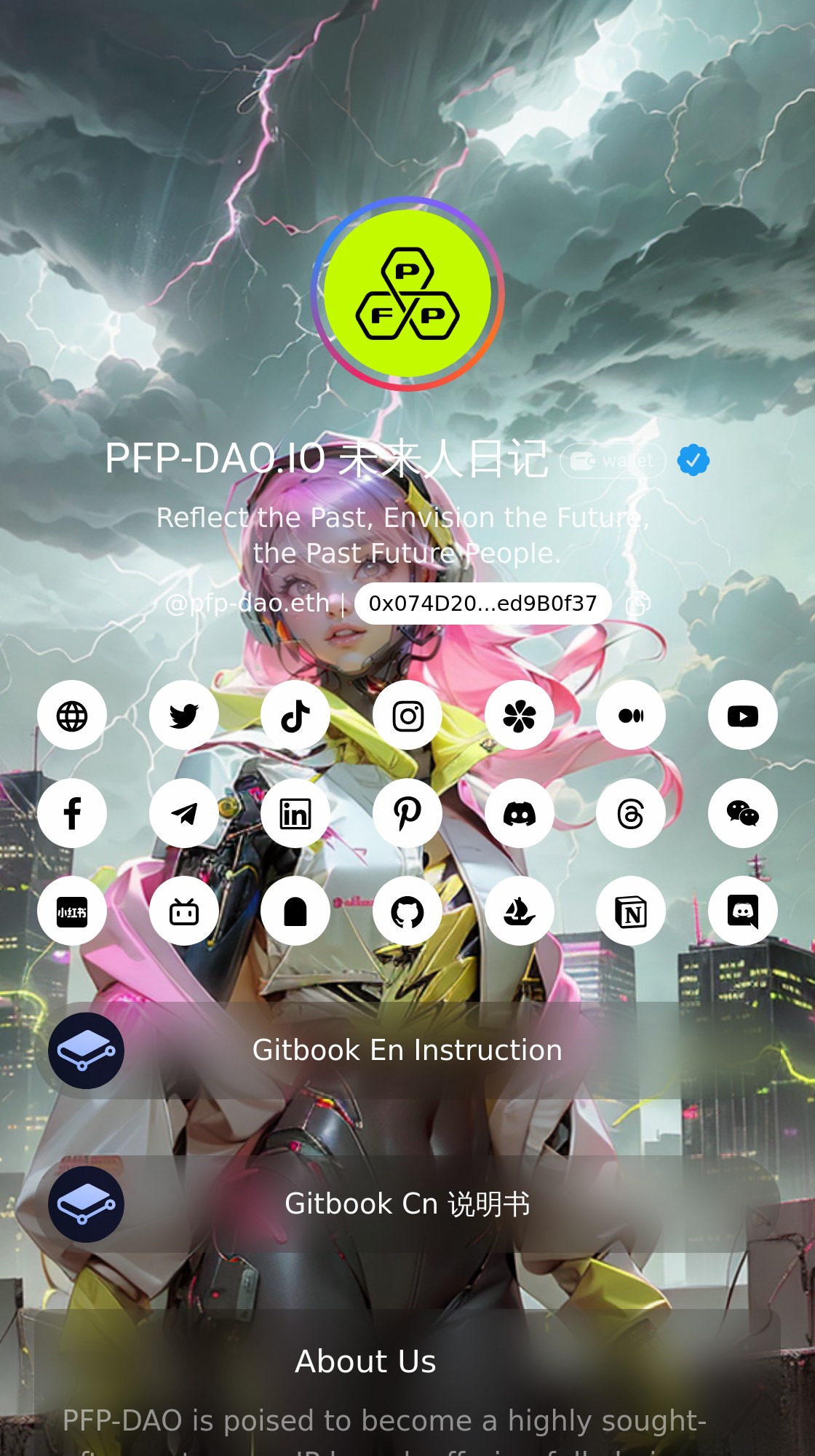815x1456 pixels.
Task: Open the Instagram profile
Action: pos(407,716)
